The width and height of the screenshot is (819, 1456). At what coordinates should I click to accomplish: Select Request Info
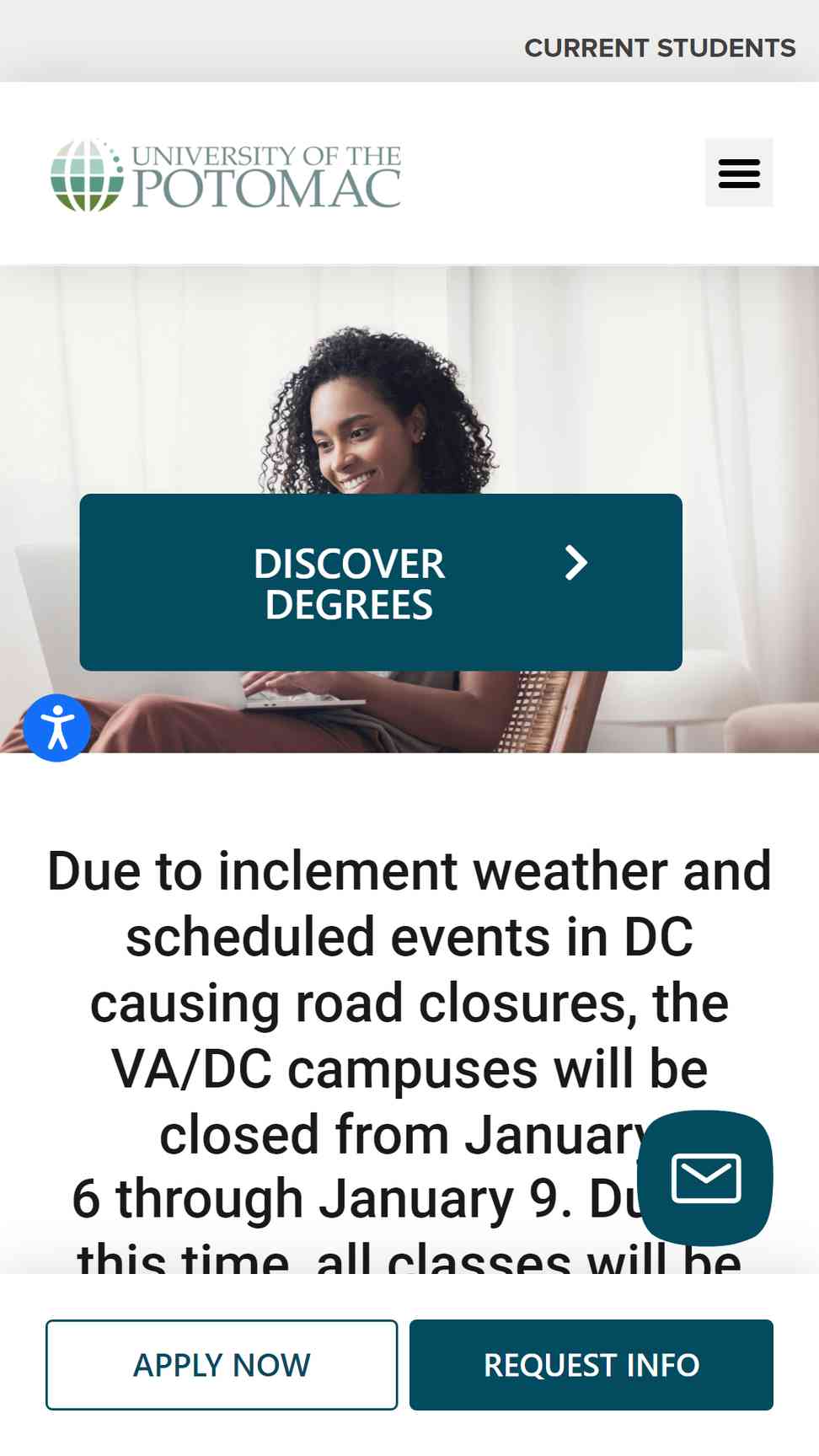pyautogui.click(x=591, y=1365)
